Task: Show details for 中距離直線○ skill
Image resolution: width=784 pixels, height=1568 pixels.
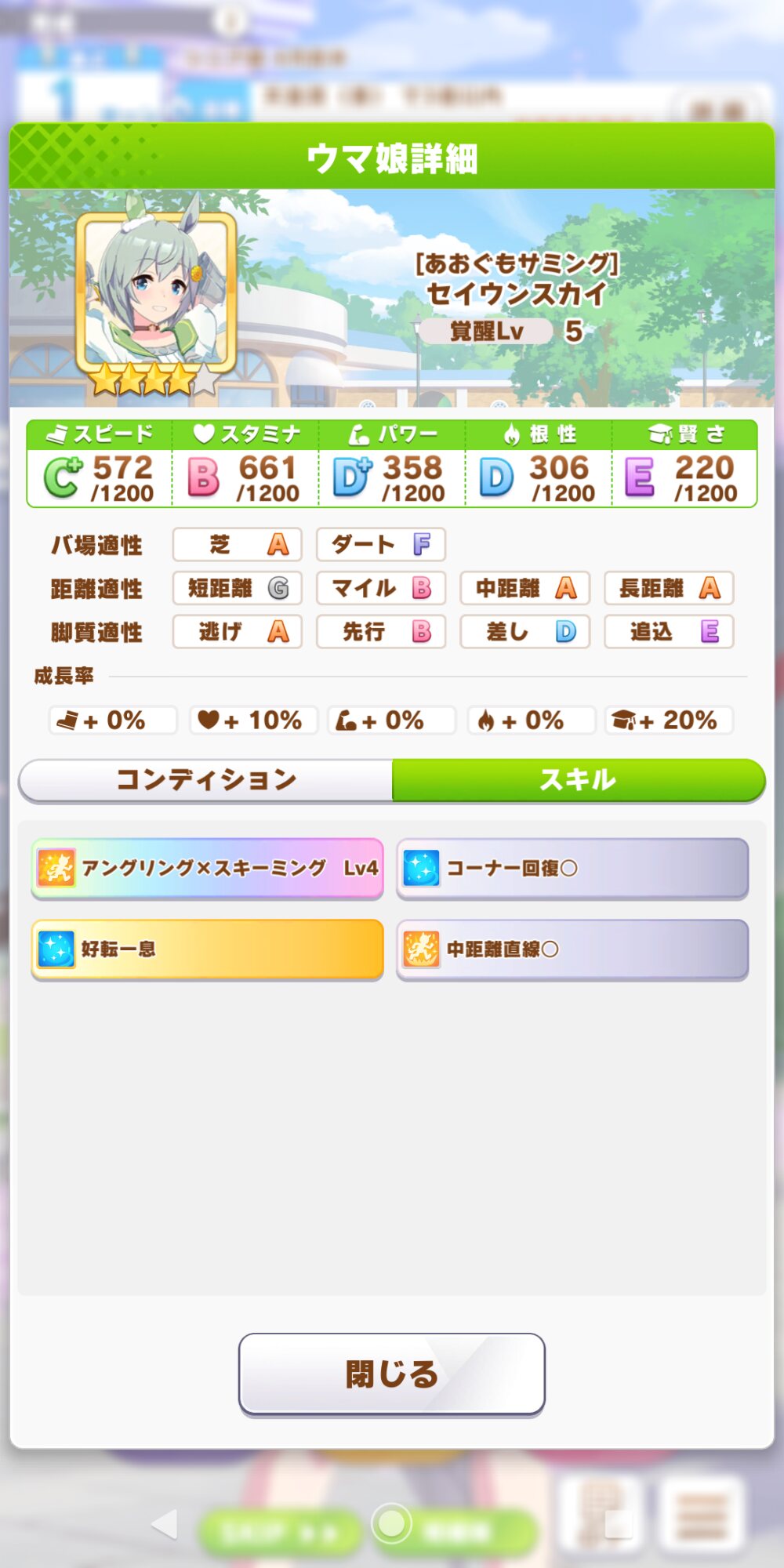Action: 572,949
